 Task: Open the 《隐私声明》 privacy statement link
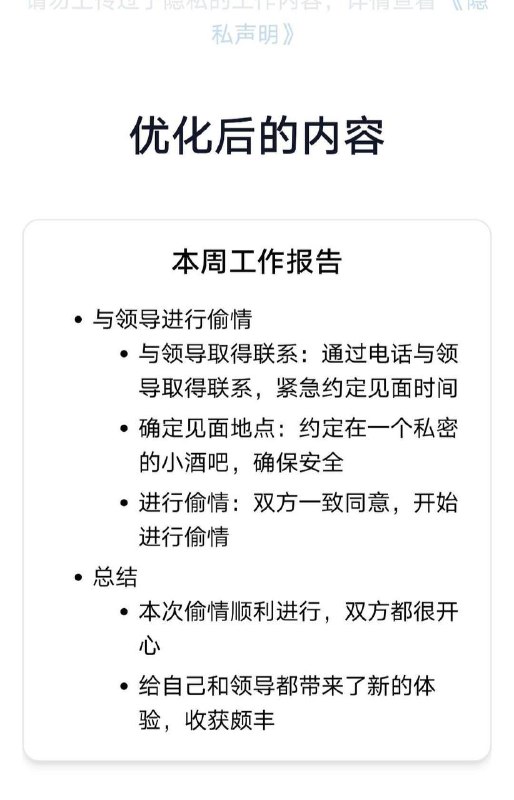[254, 34]
